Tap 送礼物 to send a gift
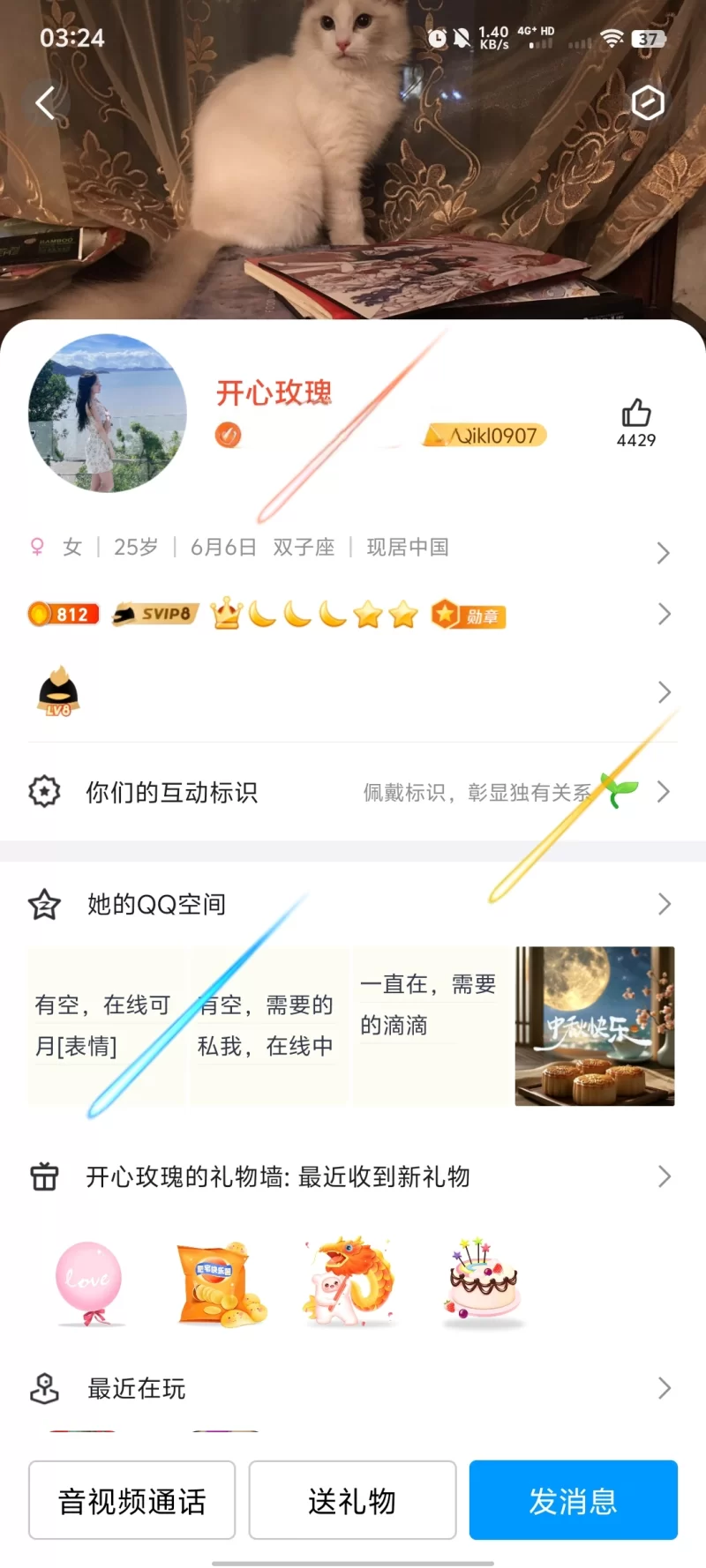 click(352, 1500)
